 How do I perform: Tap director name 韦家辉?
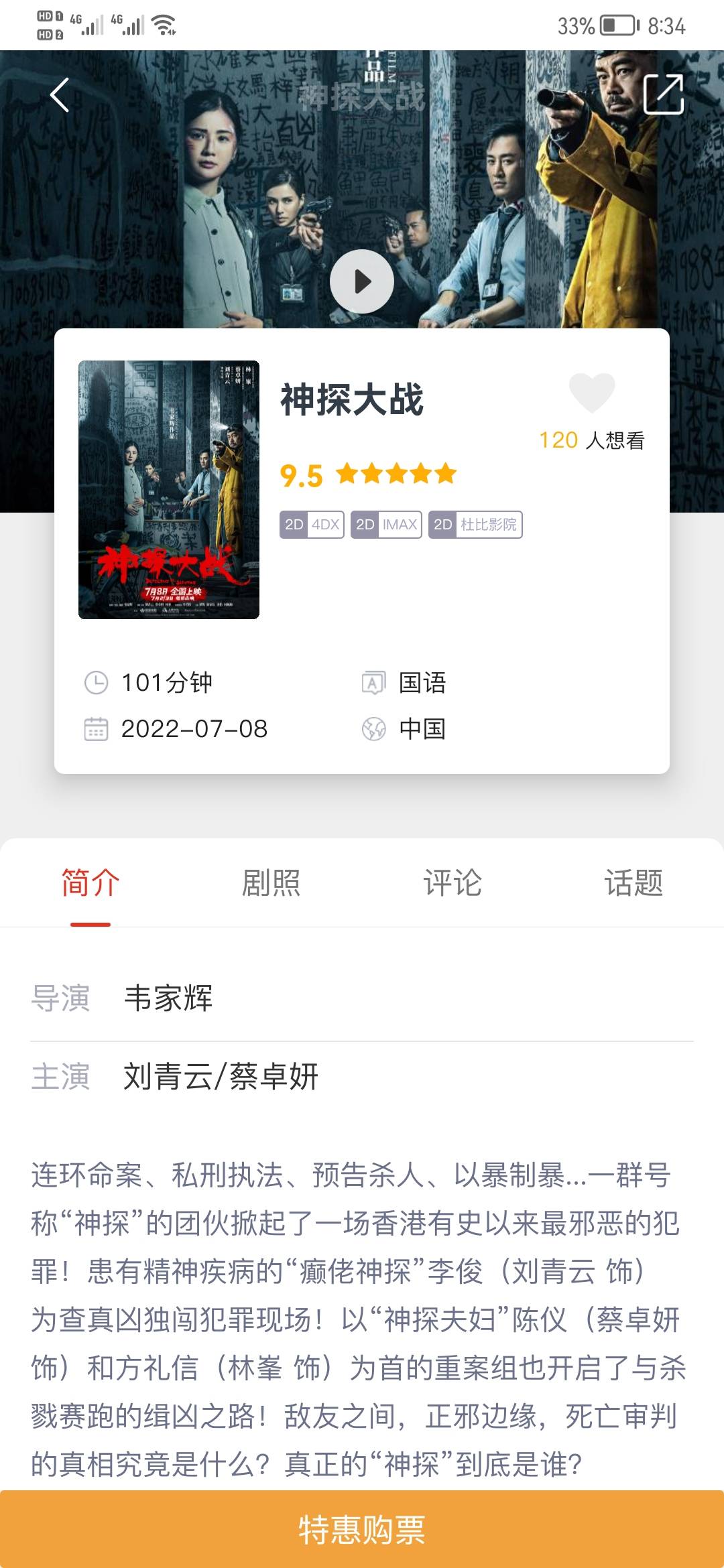pyautogui.click(x=167, y=998)
